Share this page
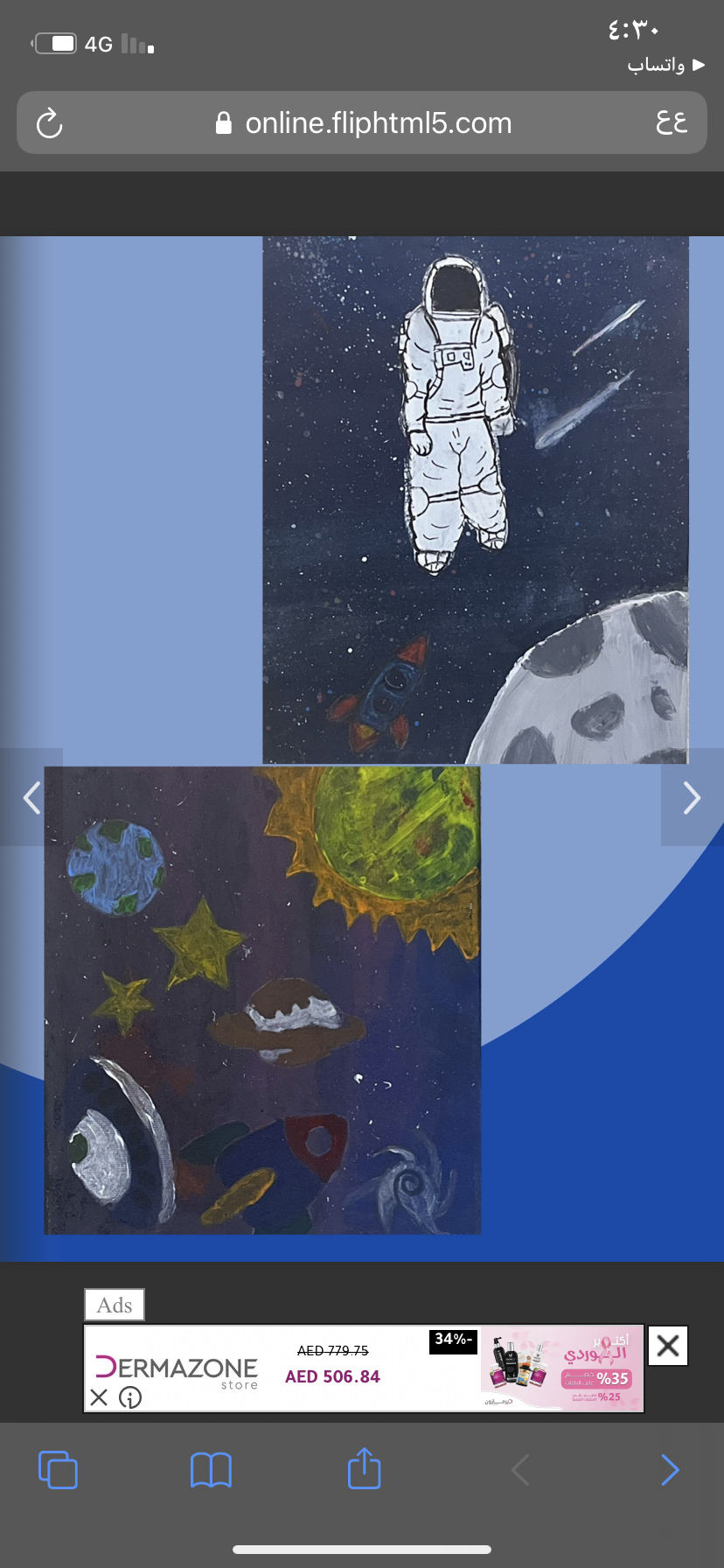The height and width of the screenshot is (1568, 724). point(364,1468)
